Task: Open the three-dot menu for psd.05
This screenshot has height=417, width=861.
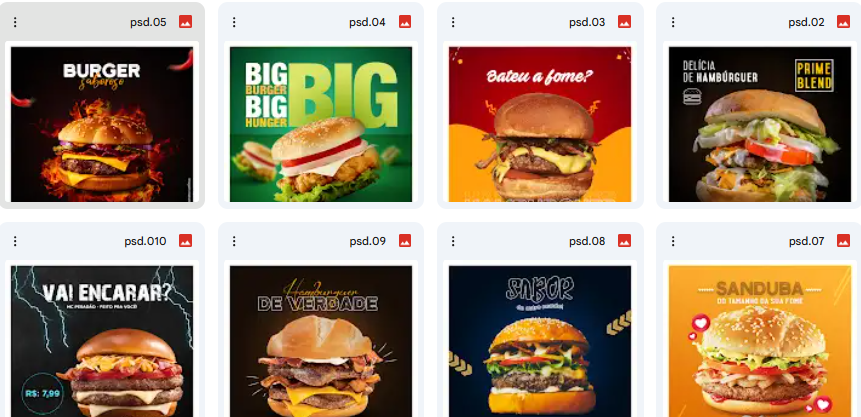Action: 15,21
